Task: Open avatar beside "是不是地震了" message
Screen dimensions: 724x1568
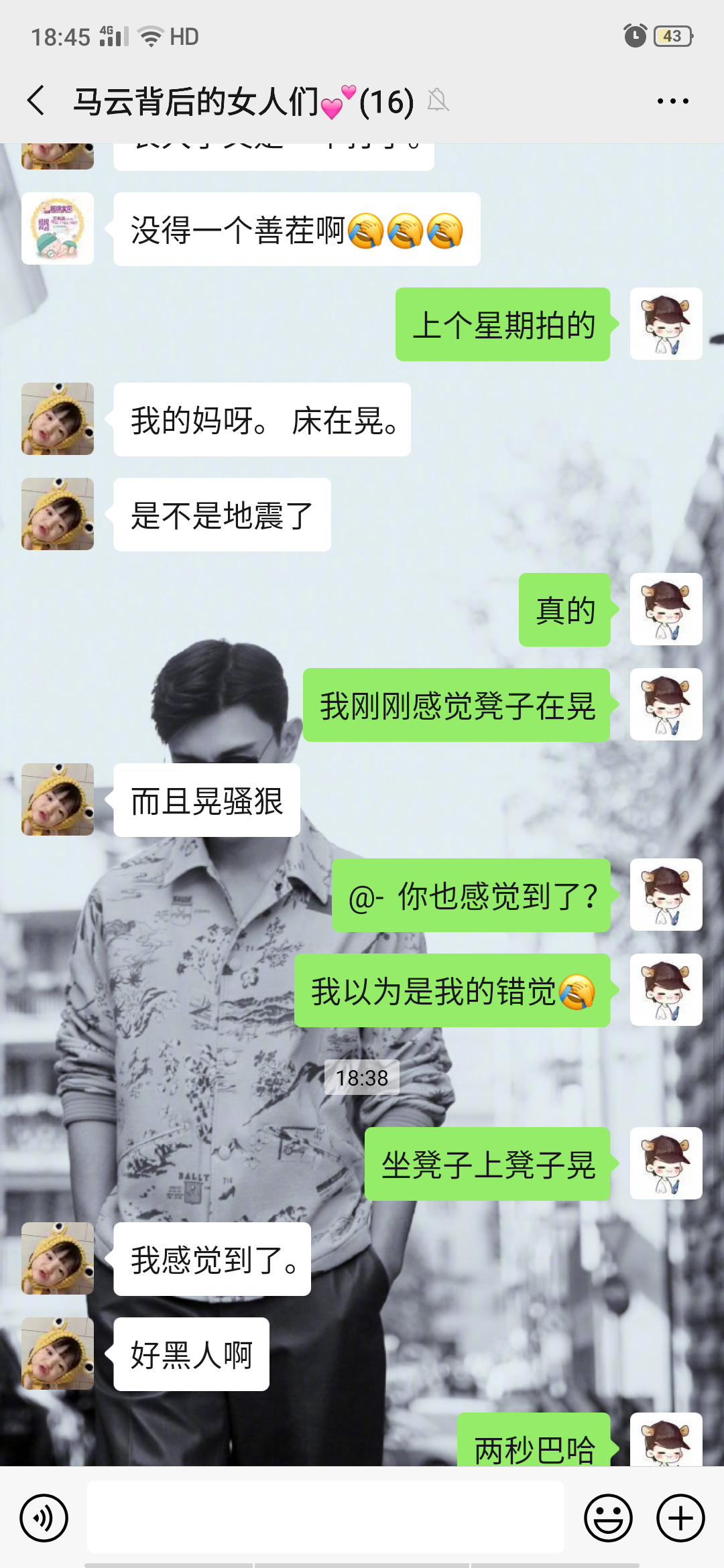Action: pos(58,514)
